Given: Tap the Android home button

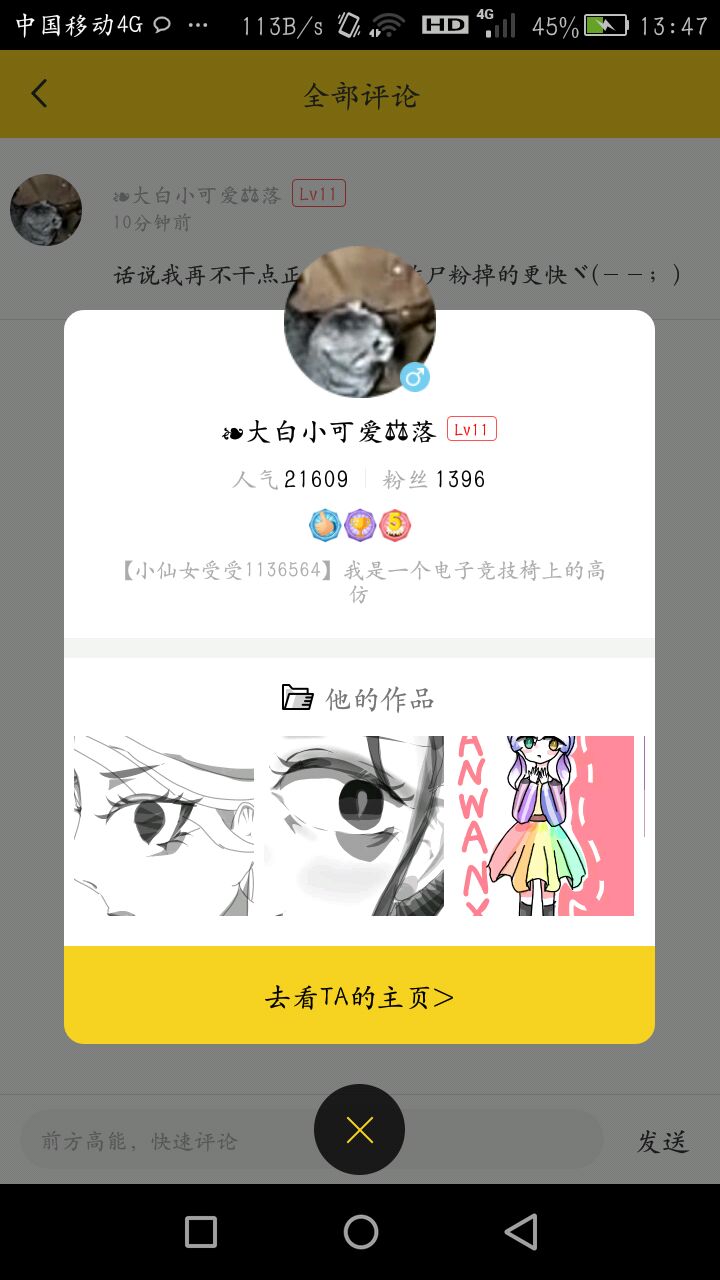Looking at the screenshot, I should (x=360, y=1232).
